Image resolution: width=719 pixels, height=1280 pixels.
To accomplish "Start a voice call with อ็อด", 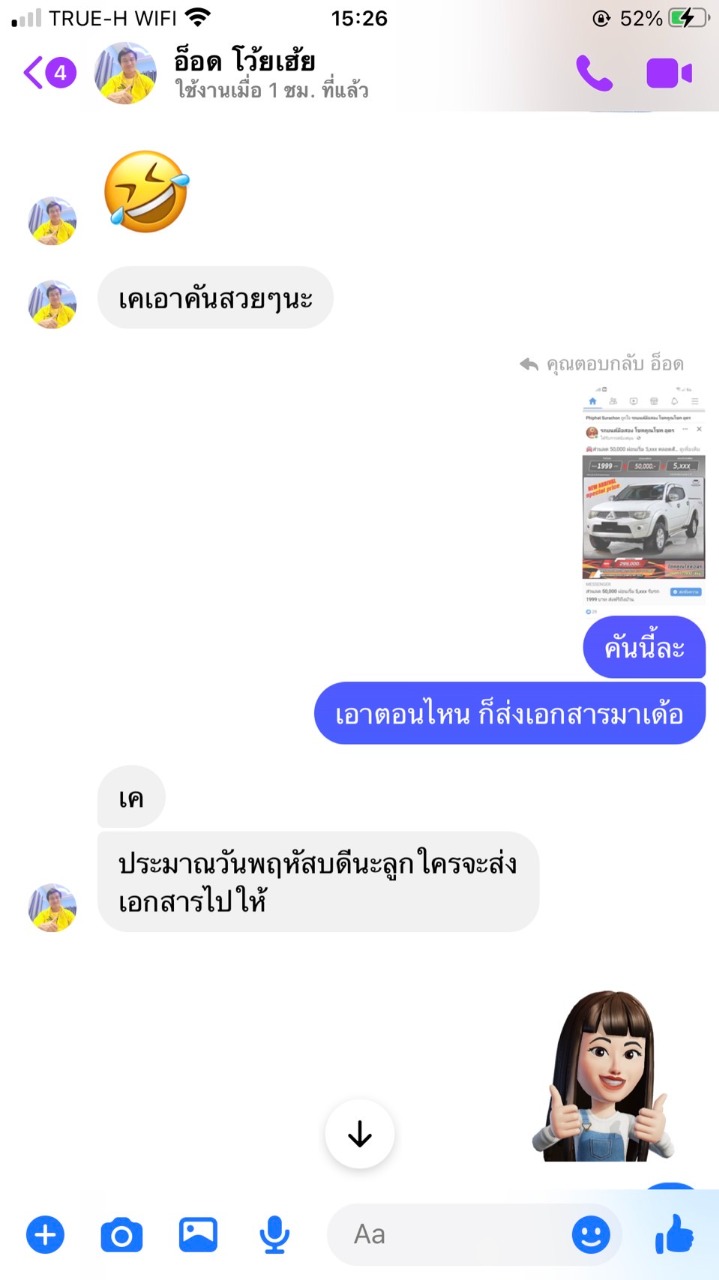I will 594,73.
